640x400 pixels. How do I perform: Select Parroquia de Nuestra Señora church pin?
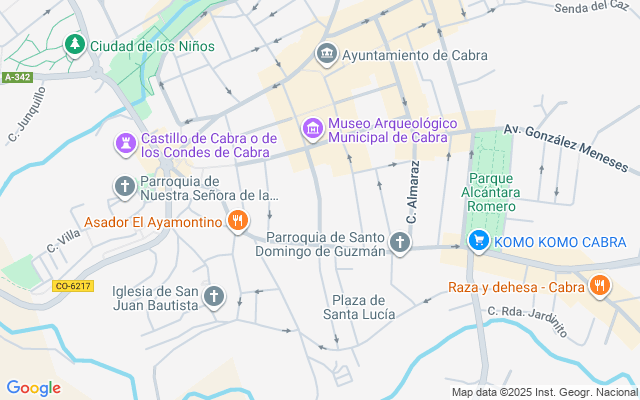[124, 187]
